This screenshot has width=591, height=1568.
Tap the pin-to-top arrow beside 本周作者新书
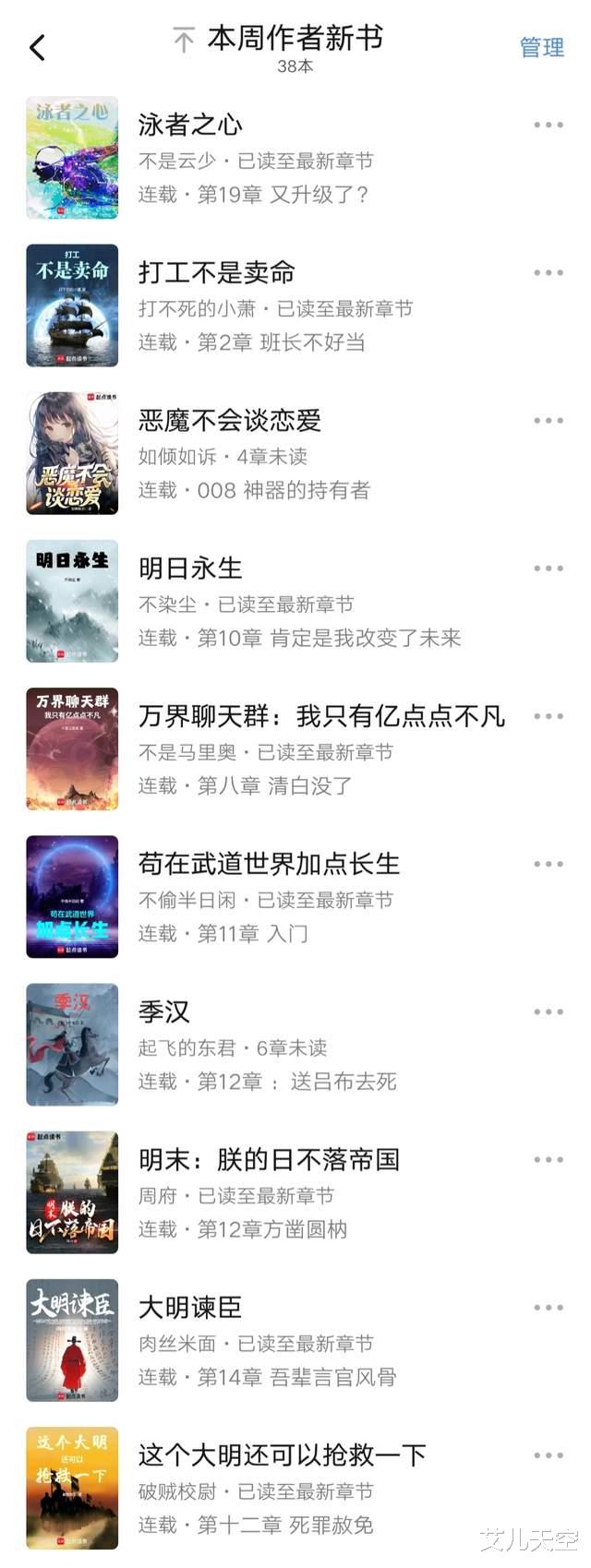tap(184, 41)
